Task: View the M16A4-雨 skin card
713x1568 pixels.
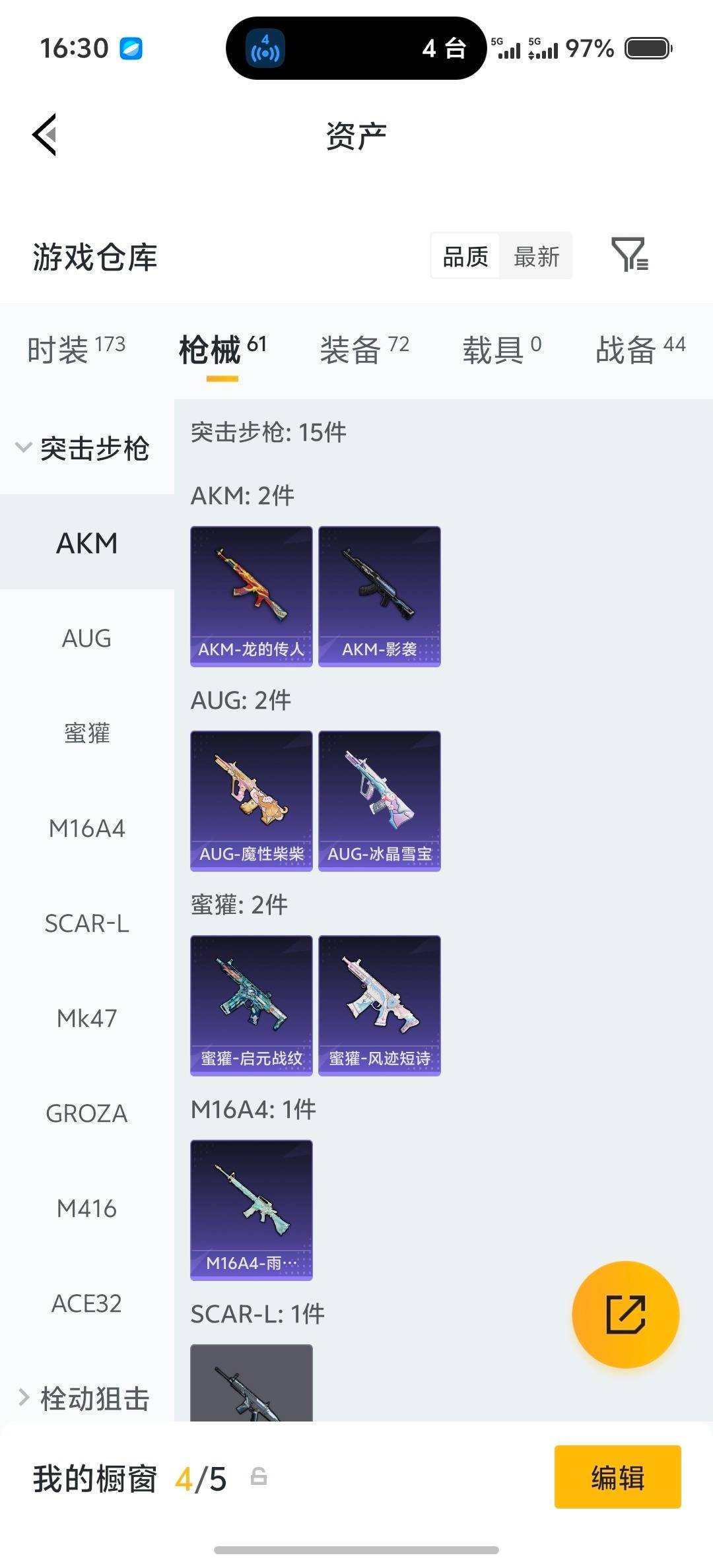Action: [x=252, y=1210]
